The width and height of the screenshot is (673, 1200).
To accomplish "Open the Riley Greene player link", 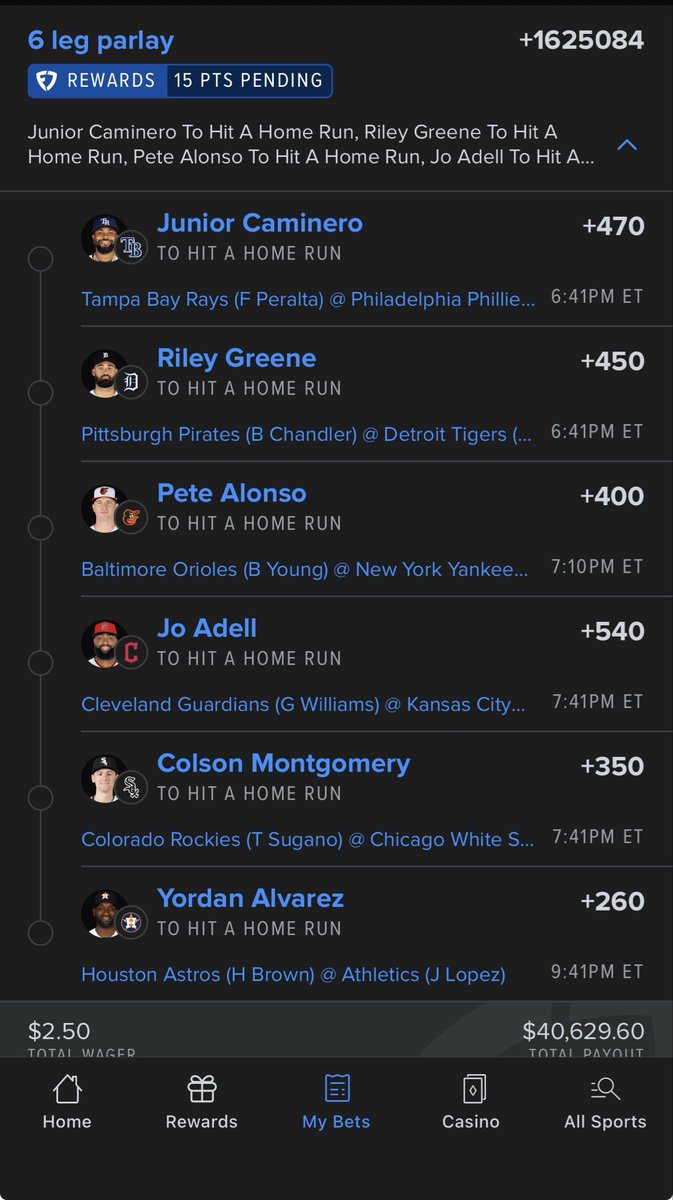I will (x=237, y=358).
